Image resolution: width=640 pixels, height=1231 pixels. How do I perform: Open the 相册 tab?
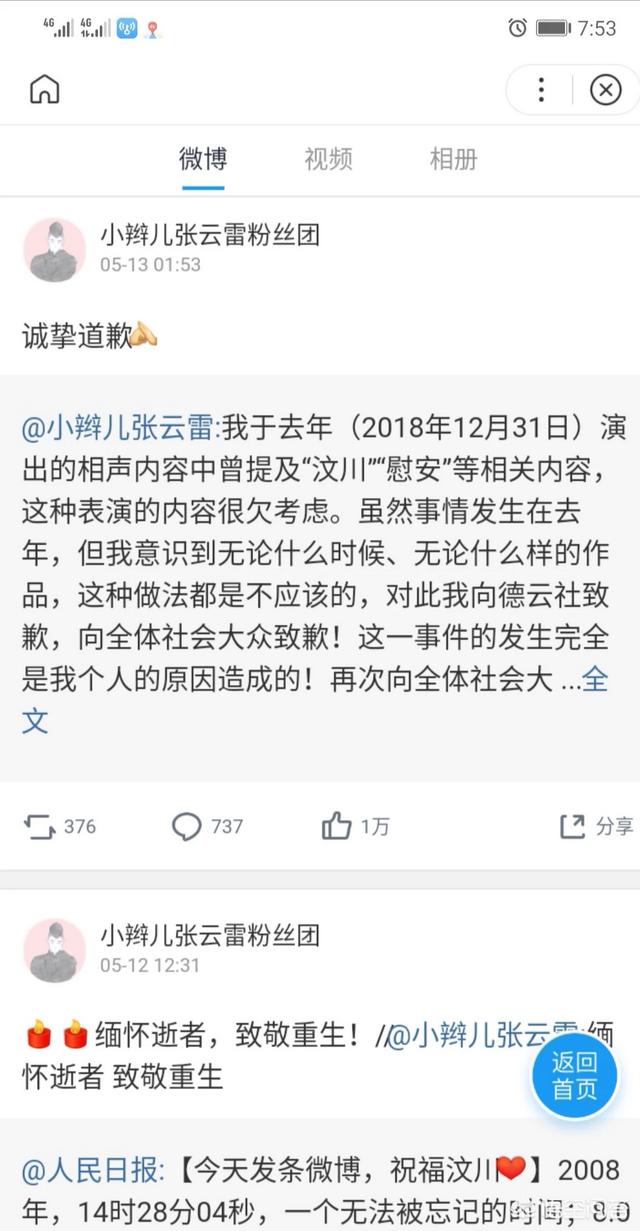click(x=453, y=159)
